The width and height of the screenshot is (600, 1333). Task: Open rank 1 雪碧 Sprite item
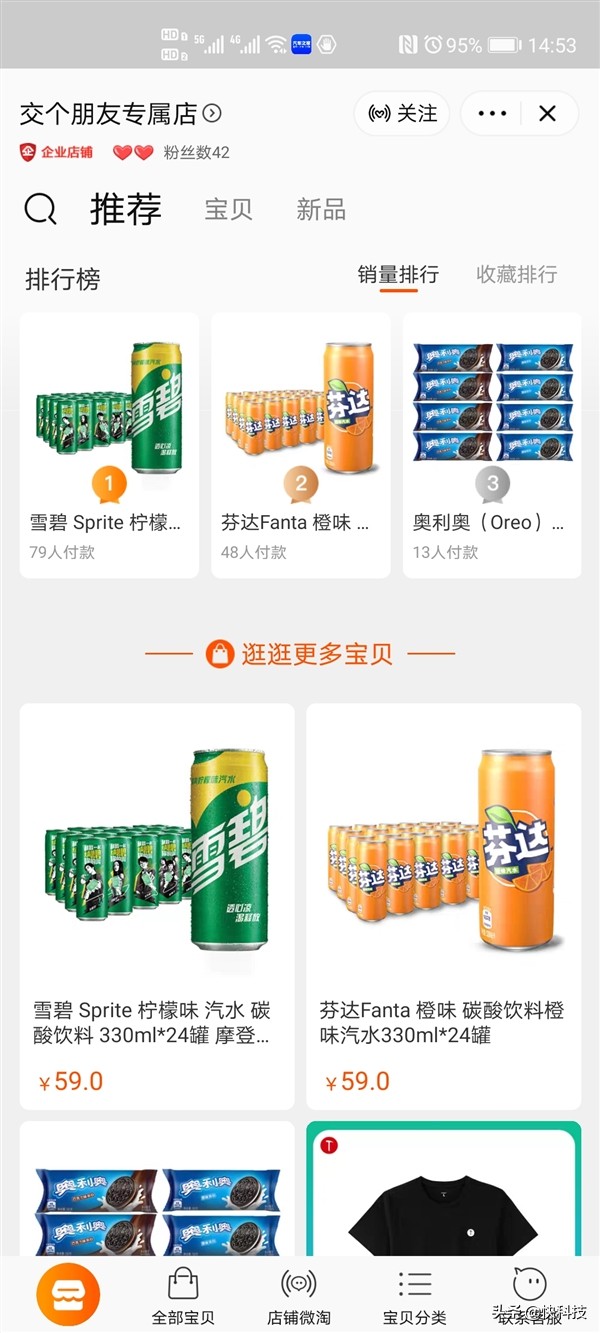click(x=109, y=445)
